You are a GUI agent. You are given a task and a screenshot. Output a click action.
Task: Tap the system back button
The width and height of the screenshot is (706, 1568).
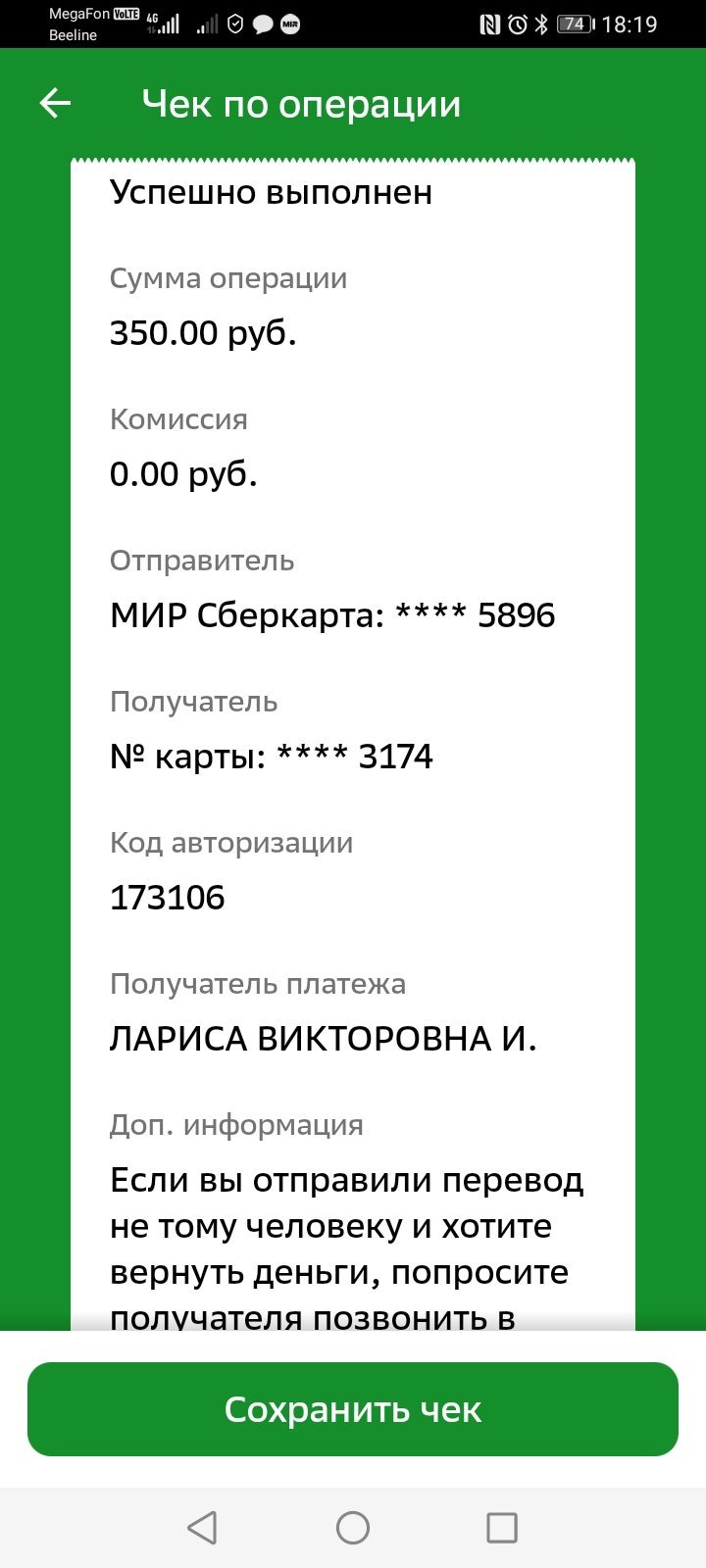pyautogui.click(x=202, y=1527)
